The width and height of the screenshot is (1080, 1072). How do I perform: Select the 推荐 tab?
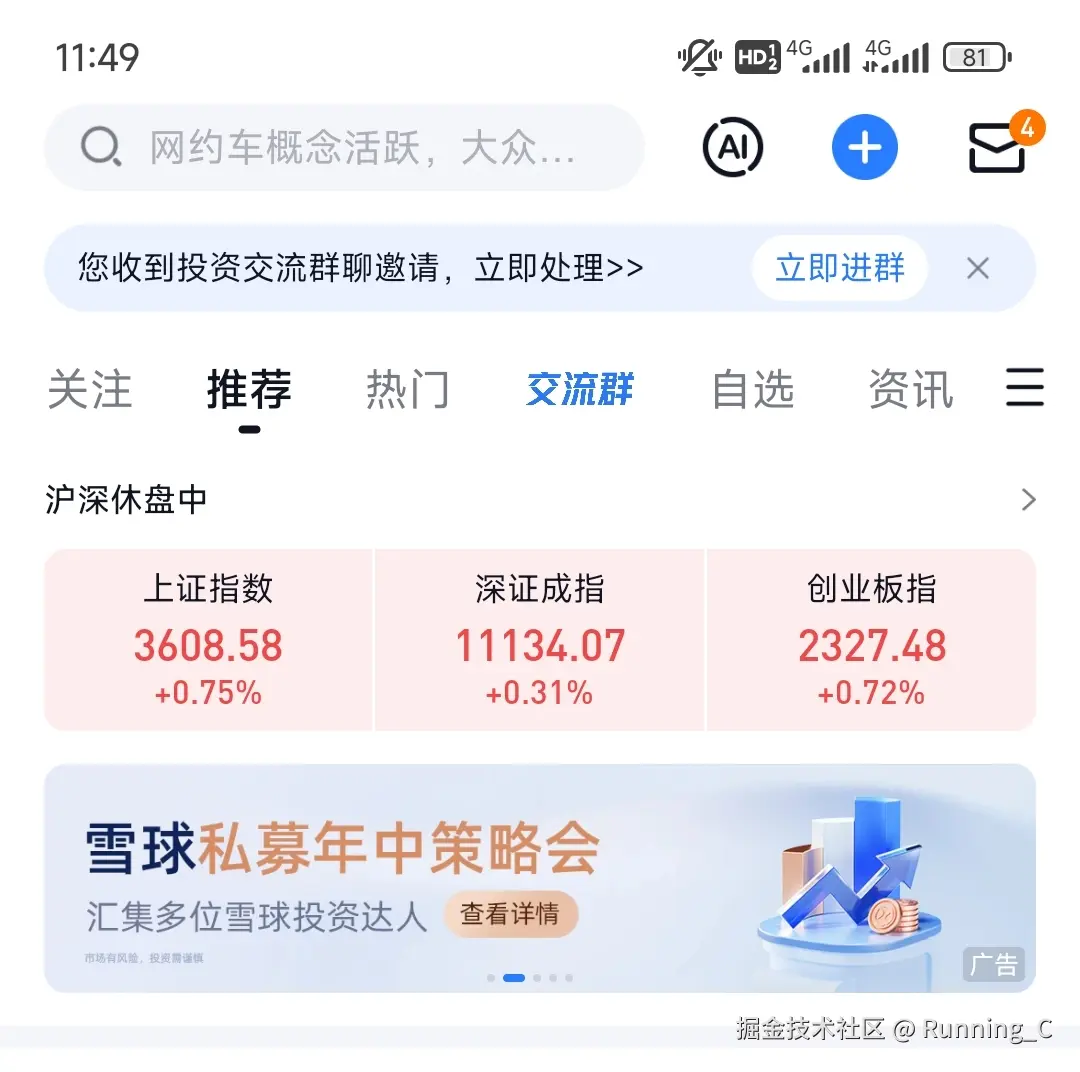[x=249, y=389]
